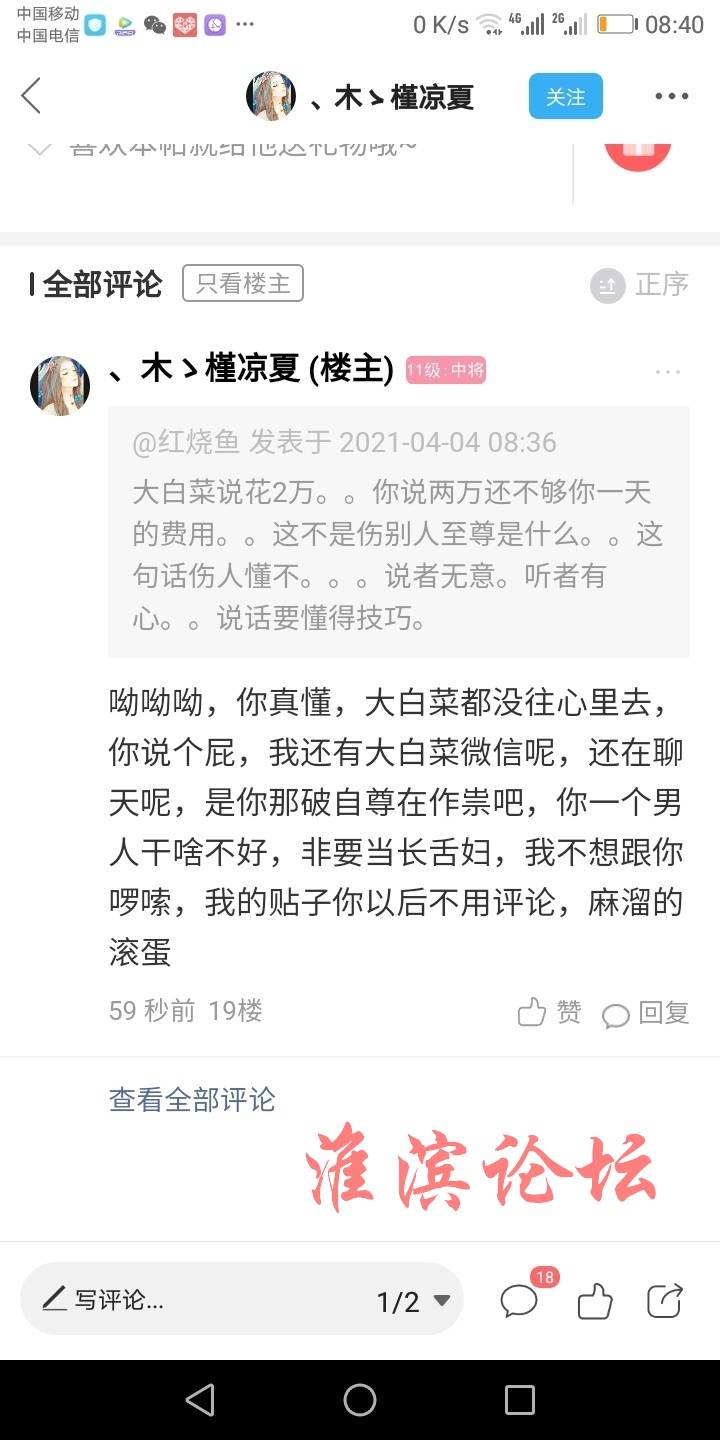Go back using the top-left arrow
Screen dimensions: 720x1440
[31, 97]
